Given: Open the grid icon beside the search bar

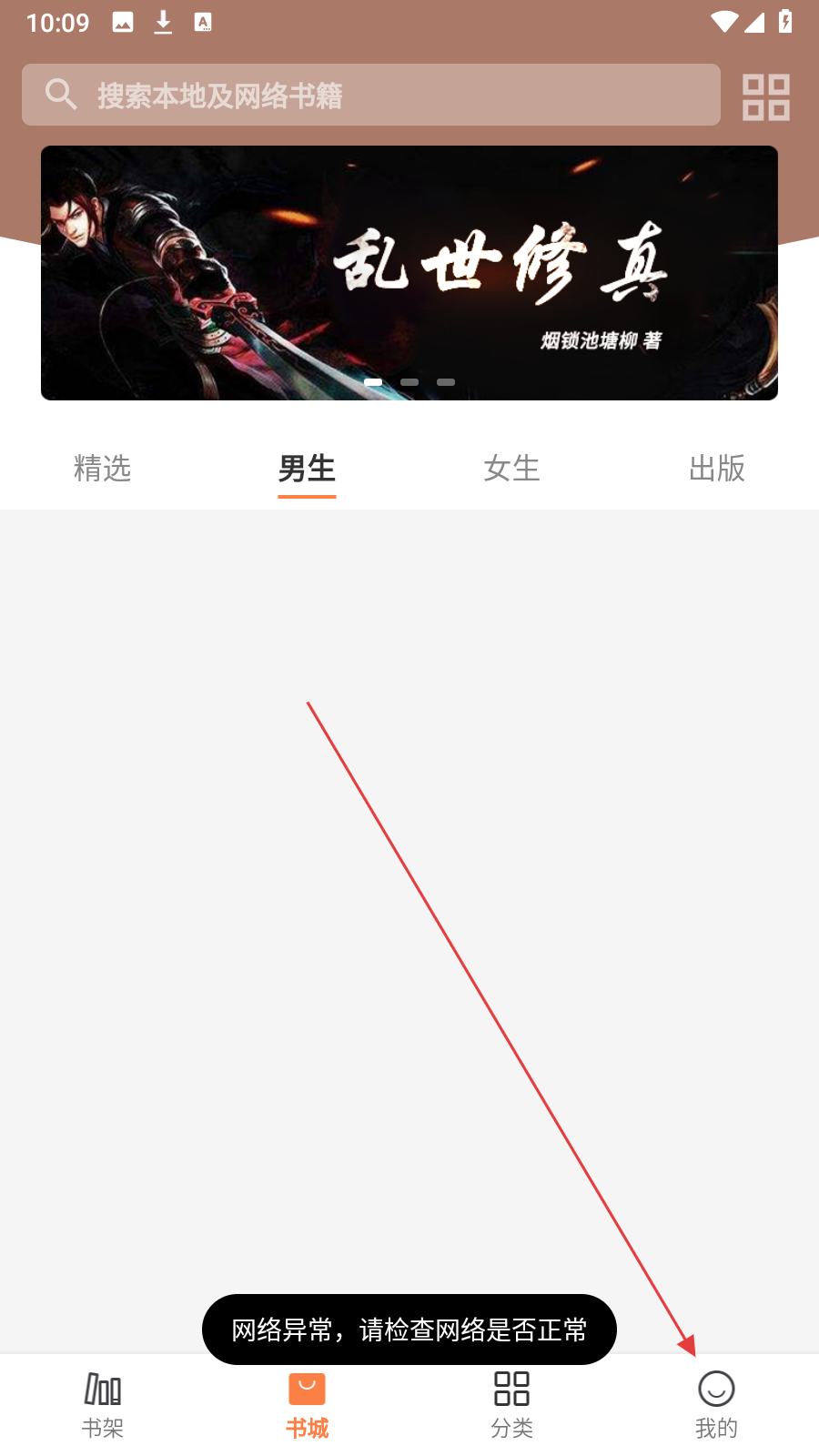Looking at the screenshot, I should pyautogui.click(x=765, y=96).
